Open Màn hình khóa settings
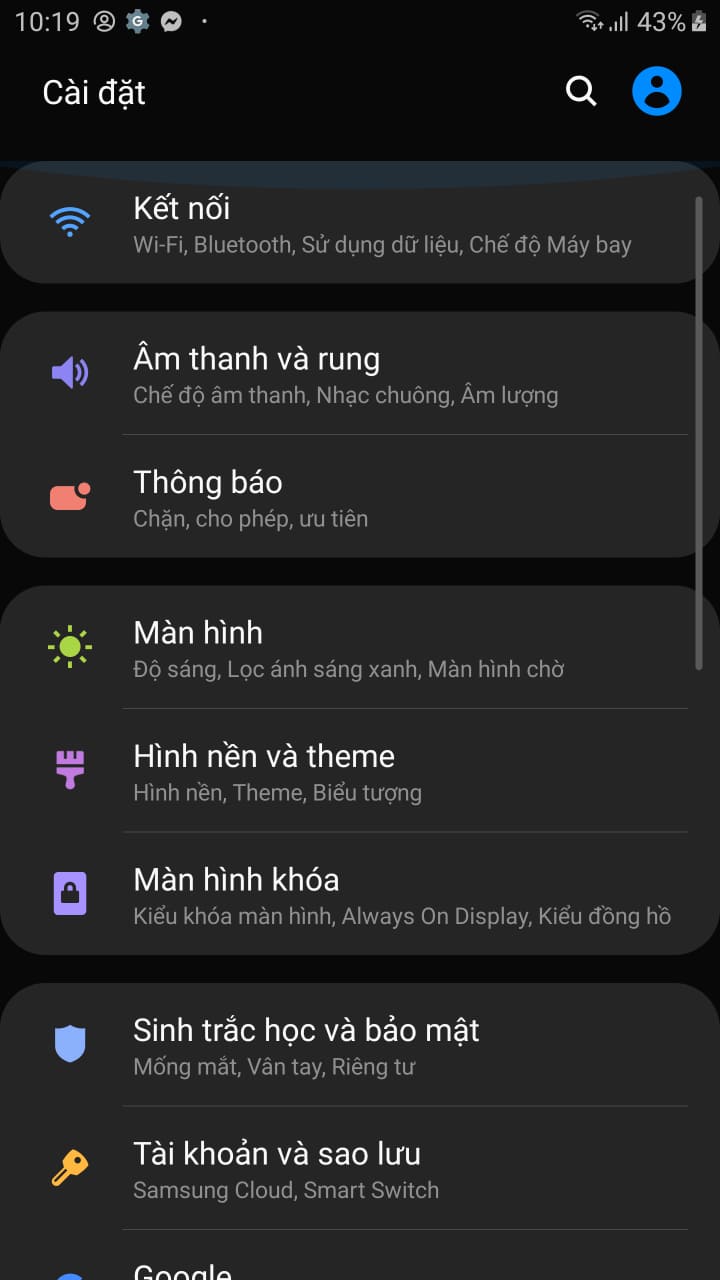Viewport: 720px width, 1280px height. click(x=360, y=895)
